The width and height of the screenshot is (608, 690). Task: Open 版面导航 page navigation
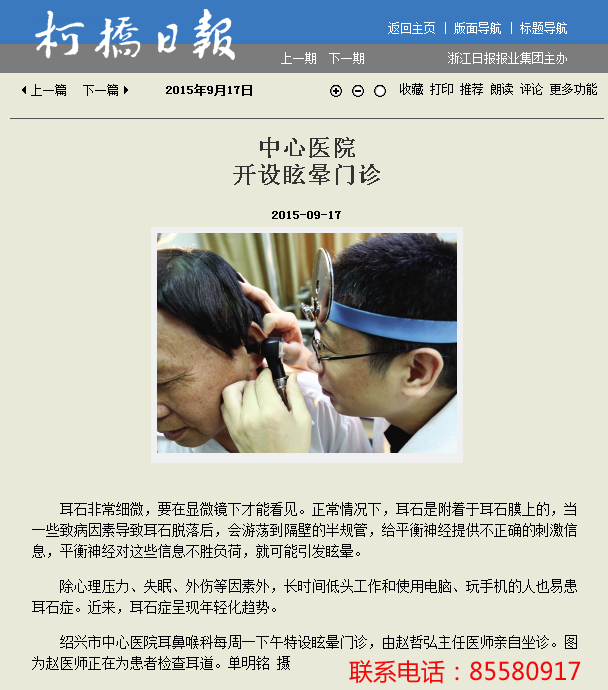(x=477, y=28)
